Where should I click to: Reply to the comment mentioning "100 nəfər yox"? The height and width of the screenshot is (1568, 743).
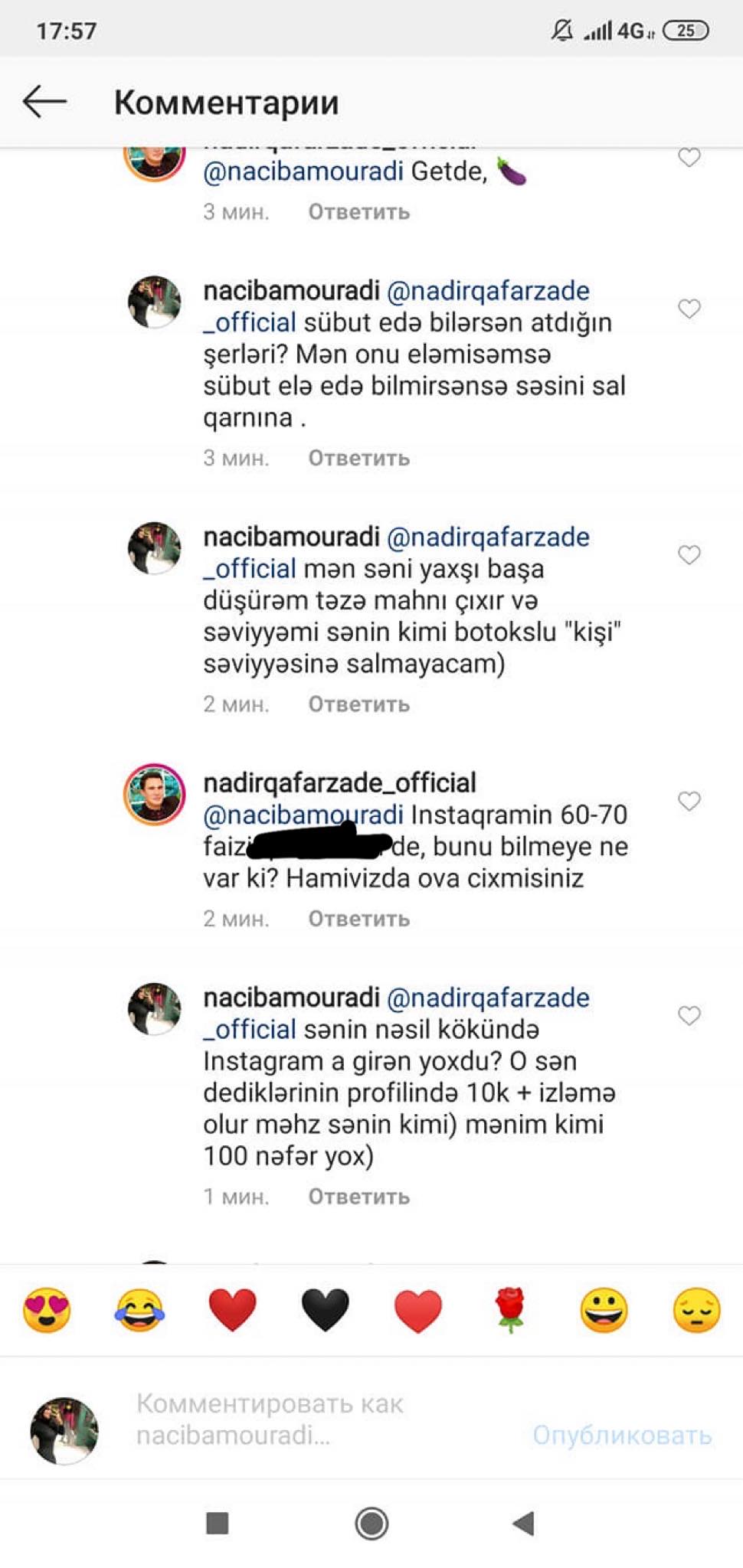(x=358, y=1197)
